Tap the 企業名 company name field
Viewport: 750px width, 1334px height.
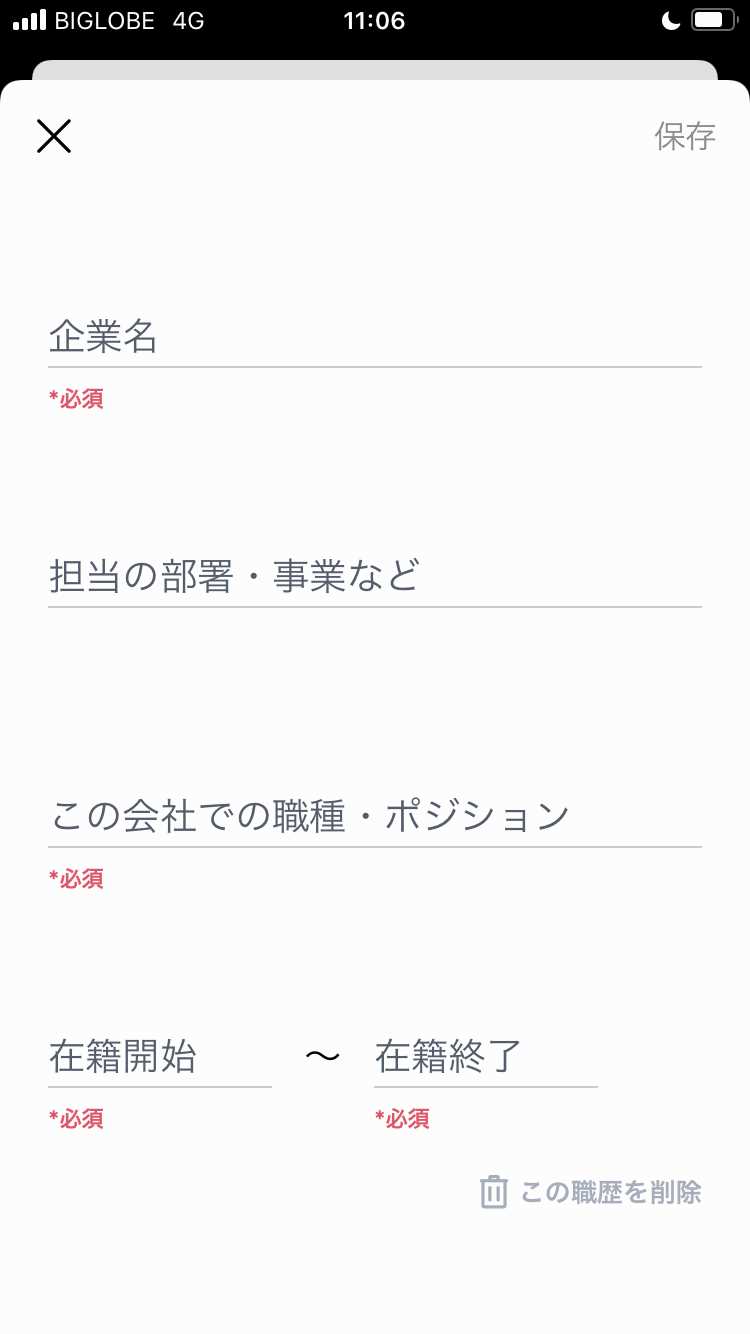(x=300, y=340)
